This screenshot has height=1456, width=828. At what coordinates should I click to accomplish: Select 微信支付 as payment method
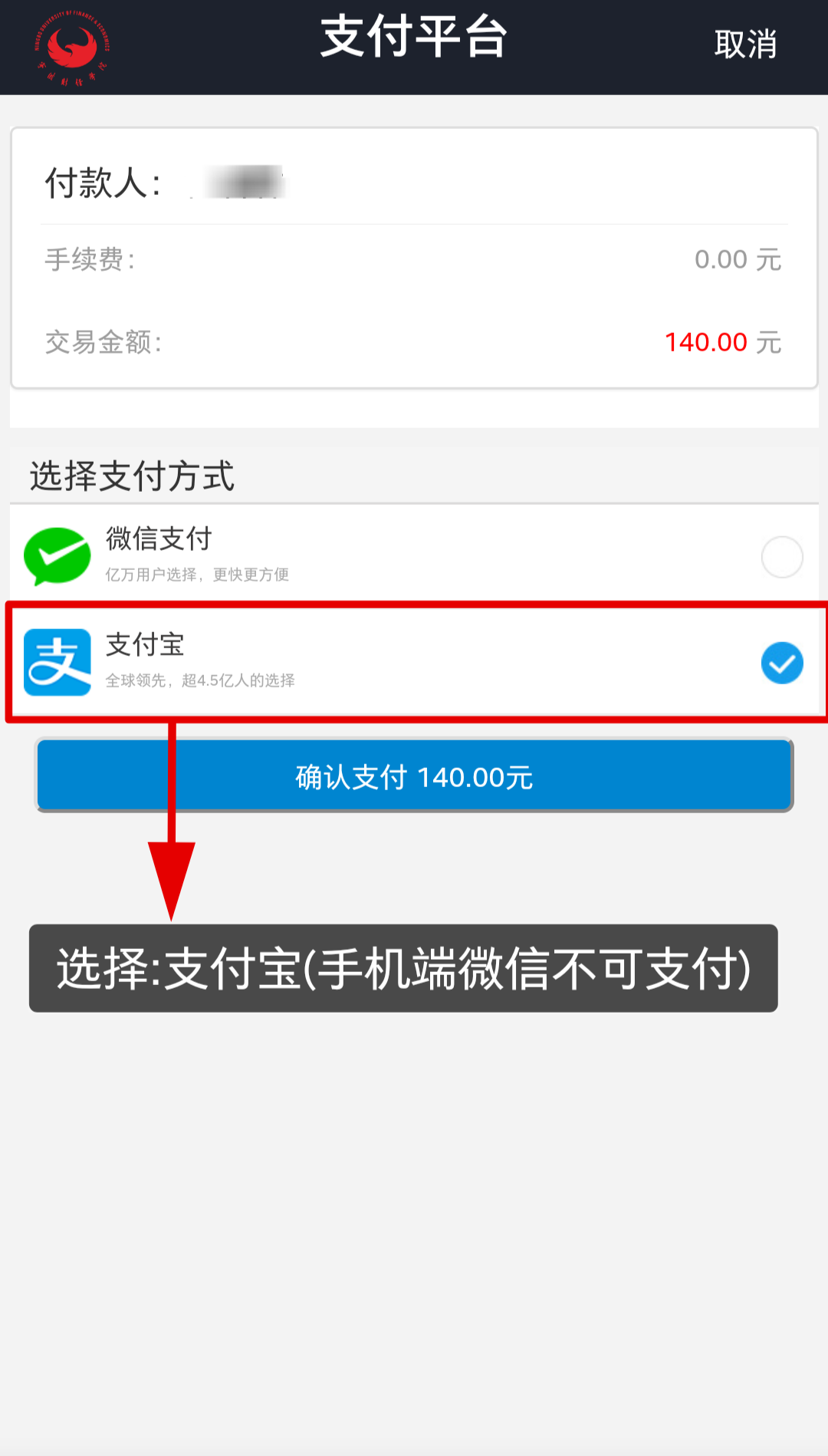tap(781, 556)
